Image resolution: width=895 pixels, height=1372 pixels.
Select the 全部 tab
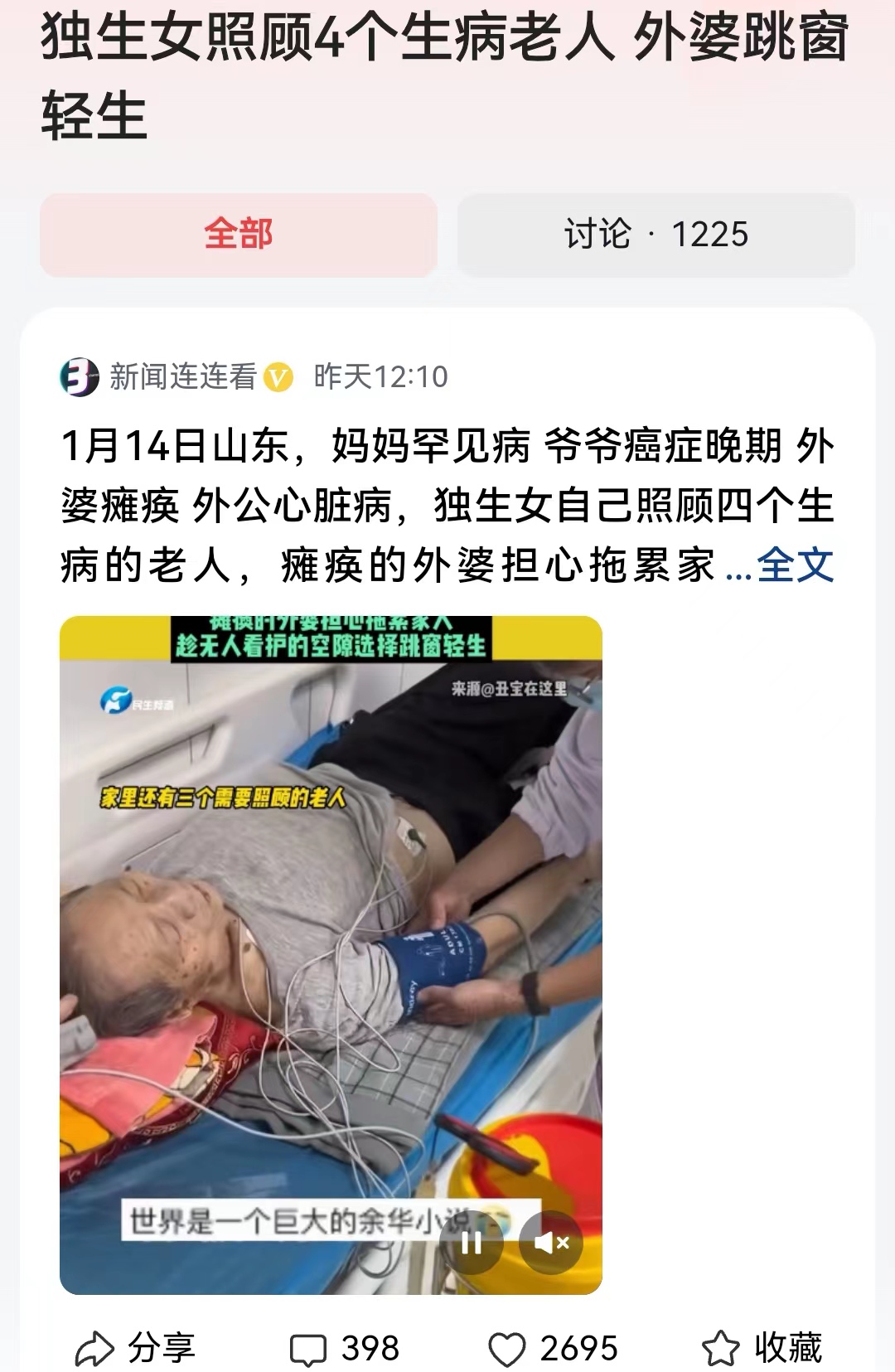(x=240, y=235)
